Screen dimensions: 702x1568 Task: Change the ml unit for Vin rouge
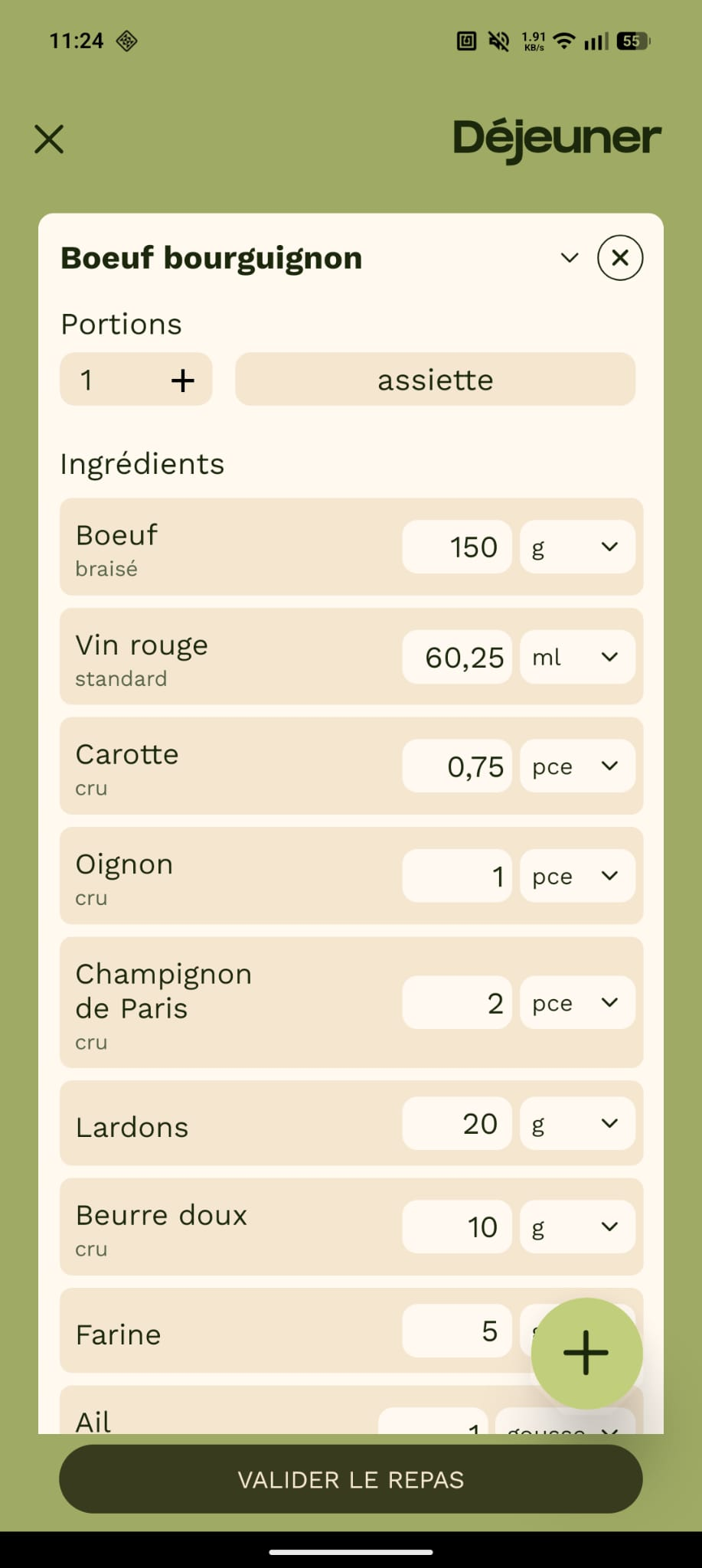pos(578,657)
